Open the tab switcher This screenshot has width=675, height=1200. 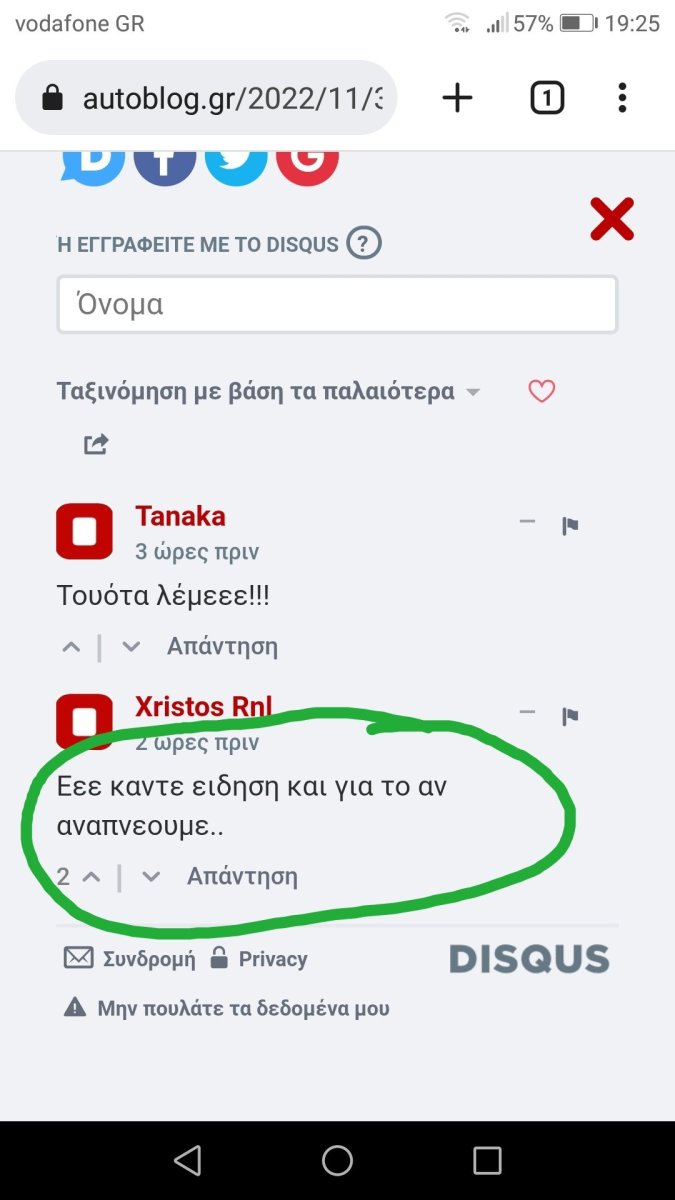[x=547, y=98]
